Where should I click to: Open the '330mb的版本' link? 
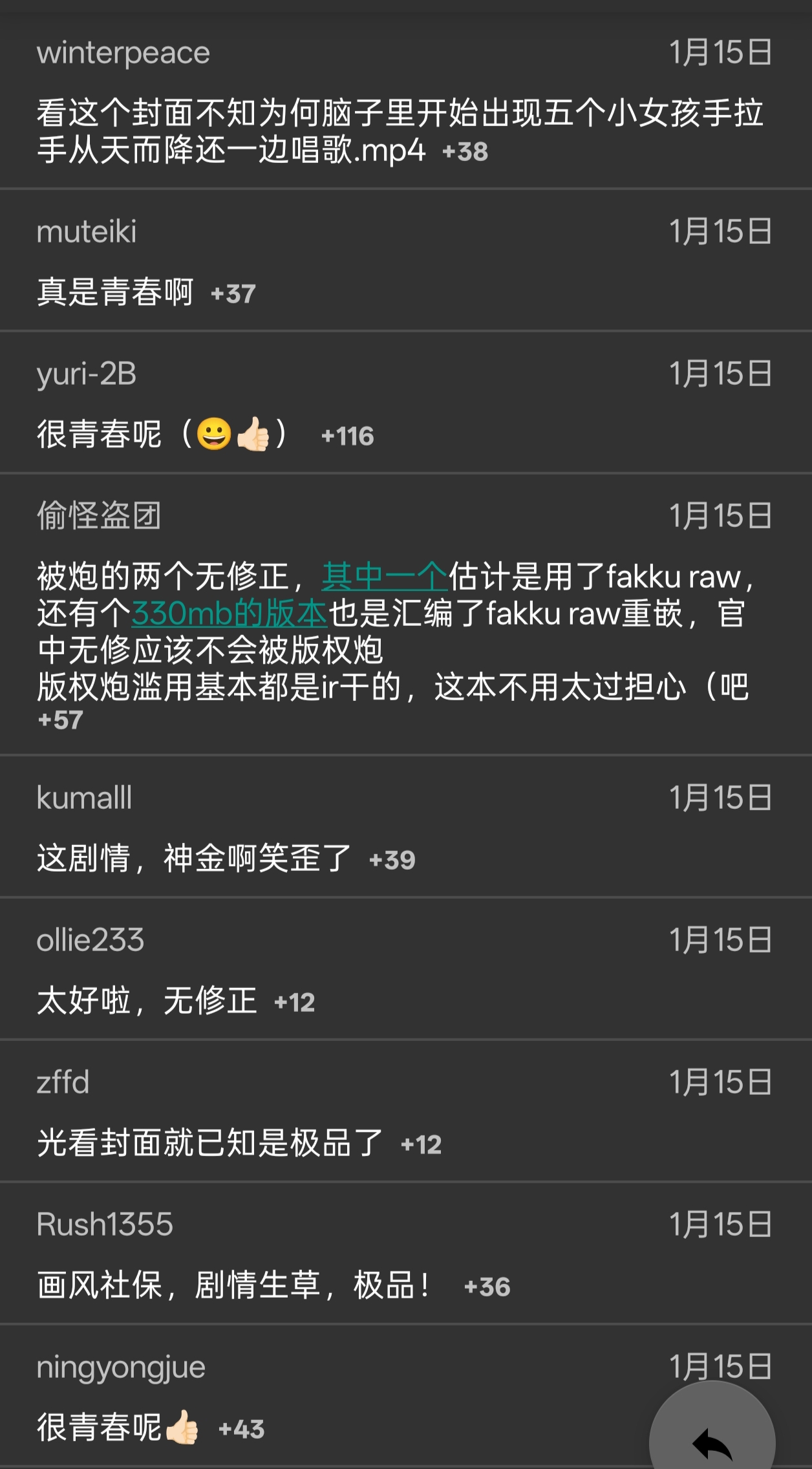[x=230, y=614]
